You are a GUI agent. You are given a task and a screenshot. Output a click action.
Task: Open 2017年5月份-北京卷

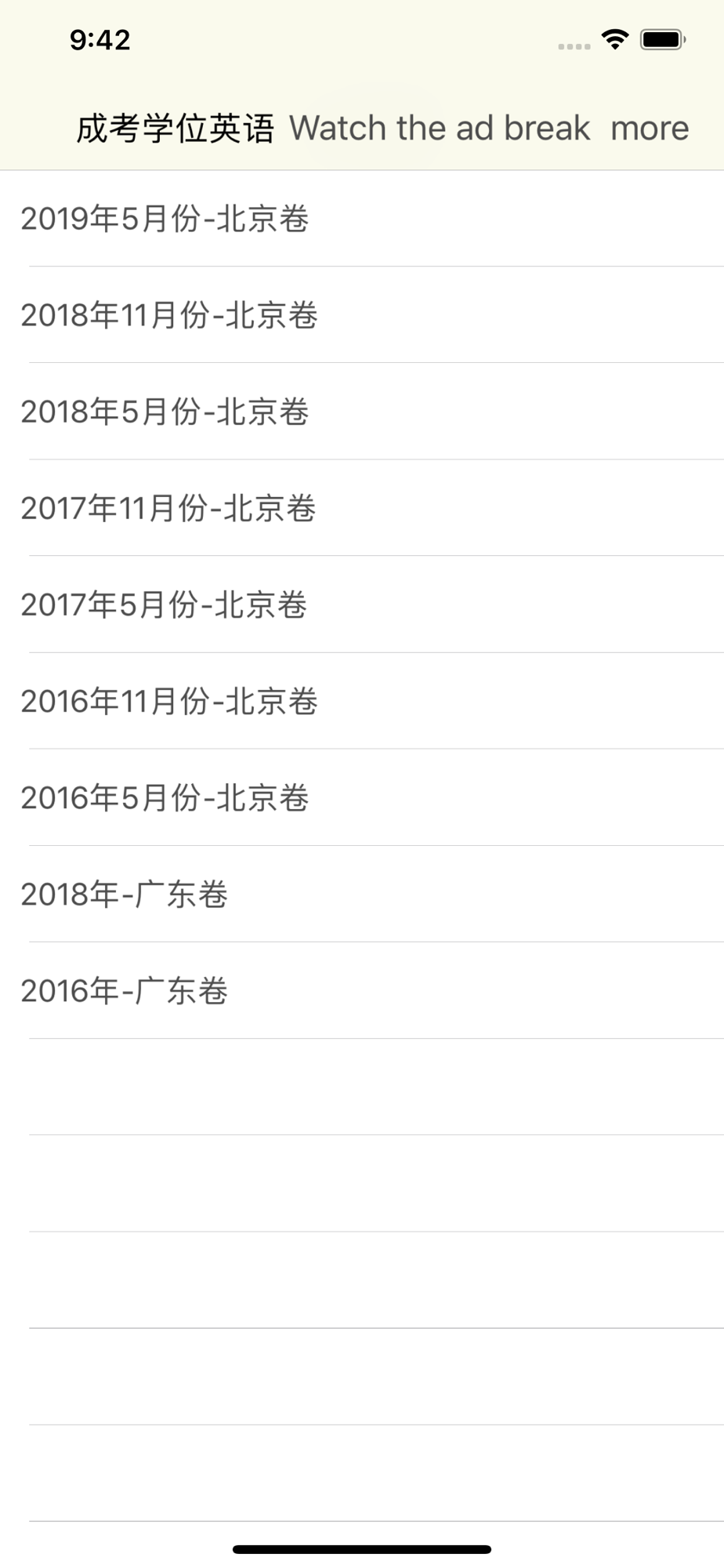362,604
